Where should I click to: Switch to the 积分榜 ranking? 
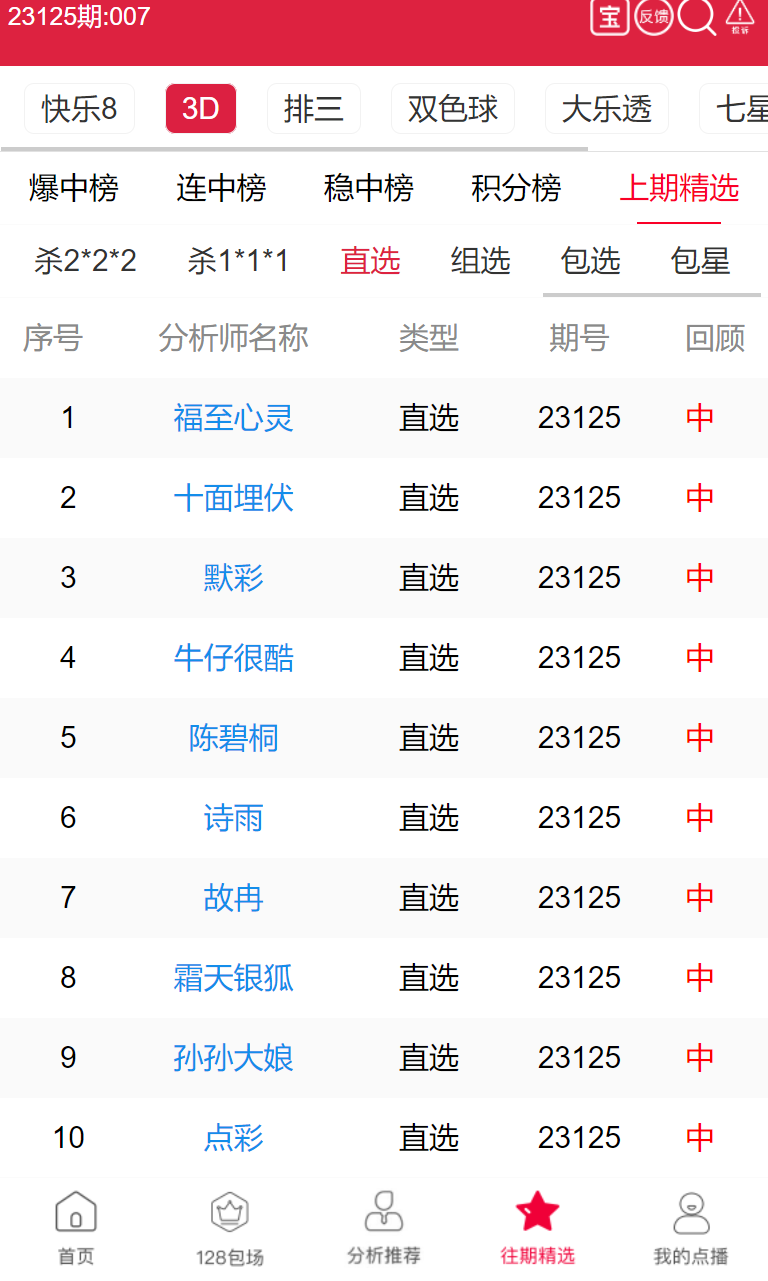[516, 188]
